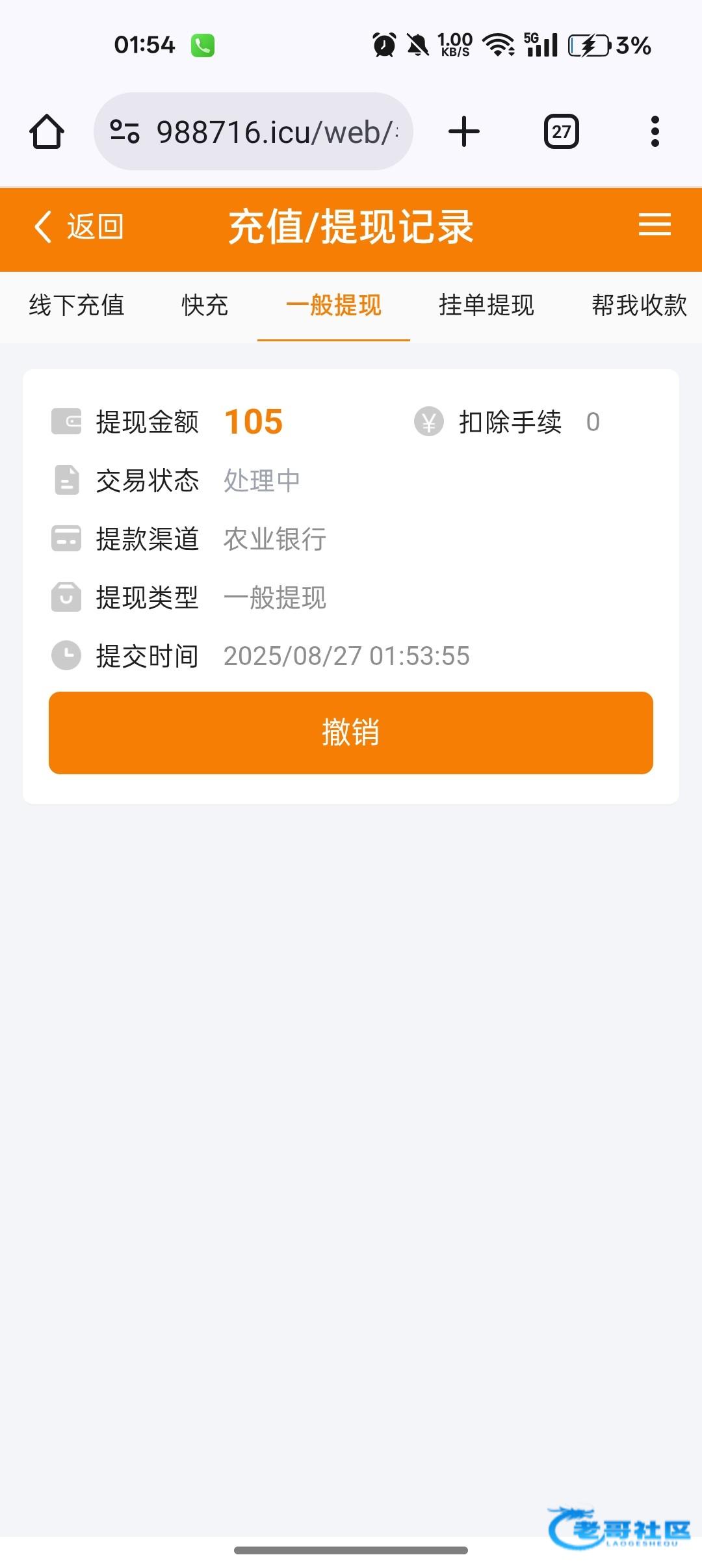The image size is (702, 1568).
Task: Tap the browser address bar
Action: (x=253, y=132)
